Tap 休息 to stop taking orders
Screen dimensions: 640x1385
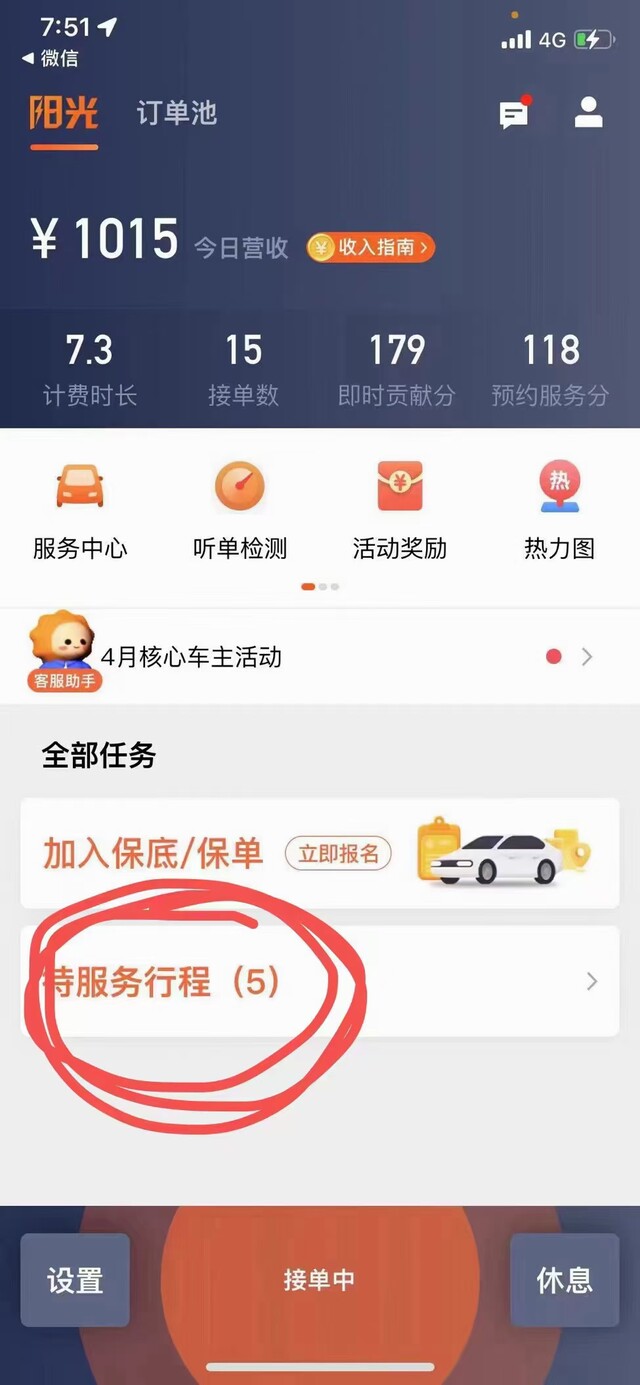565,1280
